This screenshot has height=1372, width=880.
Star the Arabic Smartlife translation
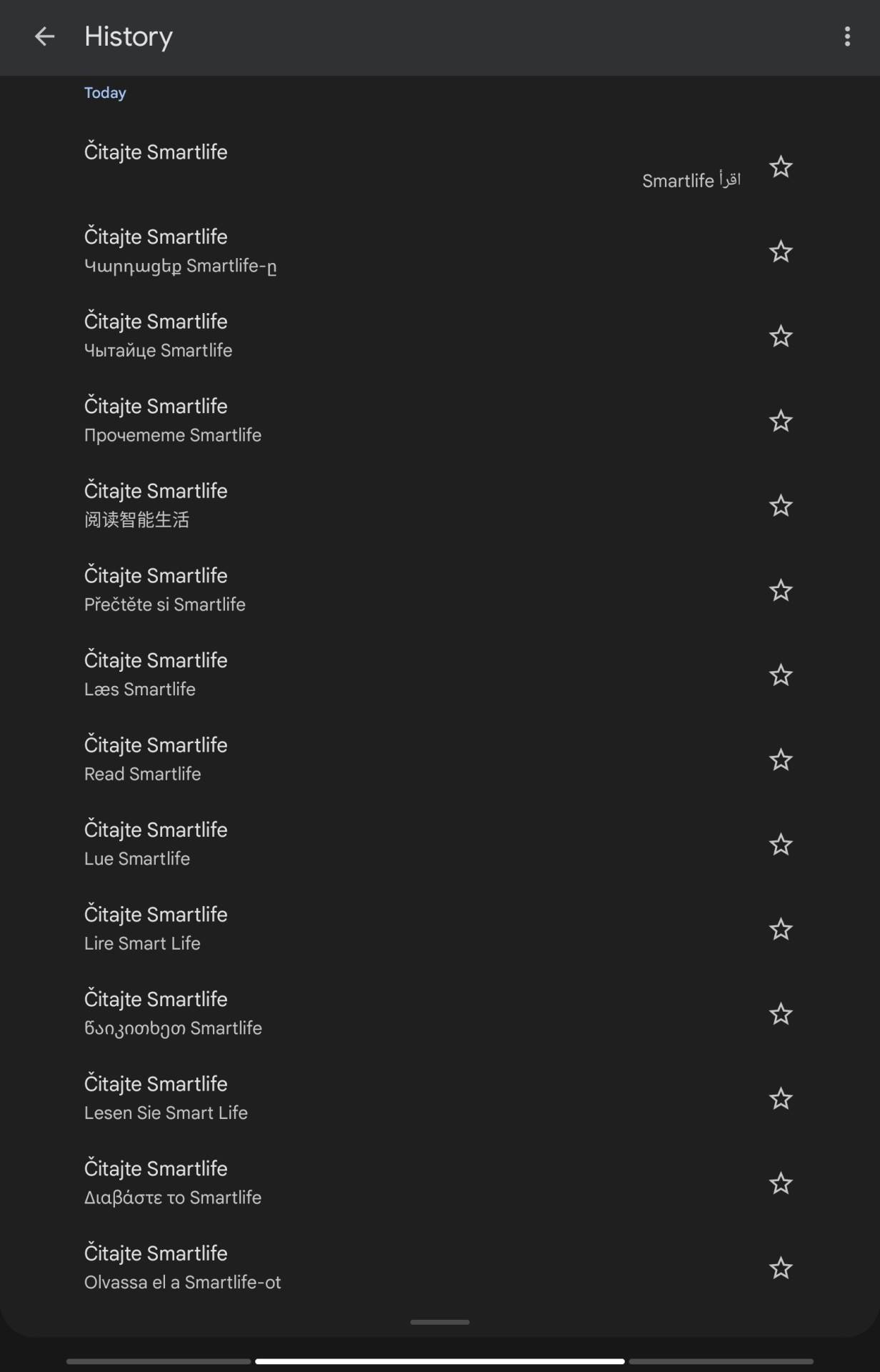[781, 167]
